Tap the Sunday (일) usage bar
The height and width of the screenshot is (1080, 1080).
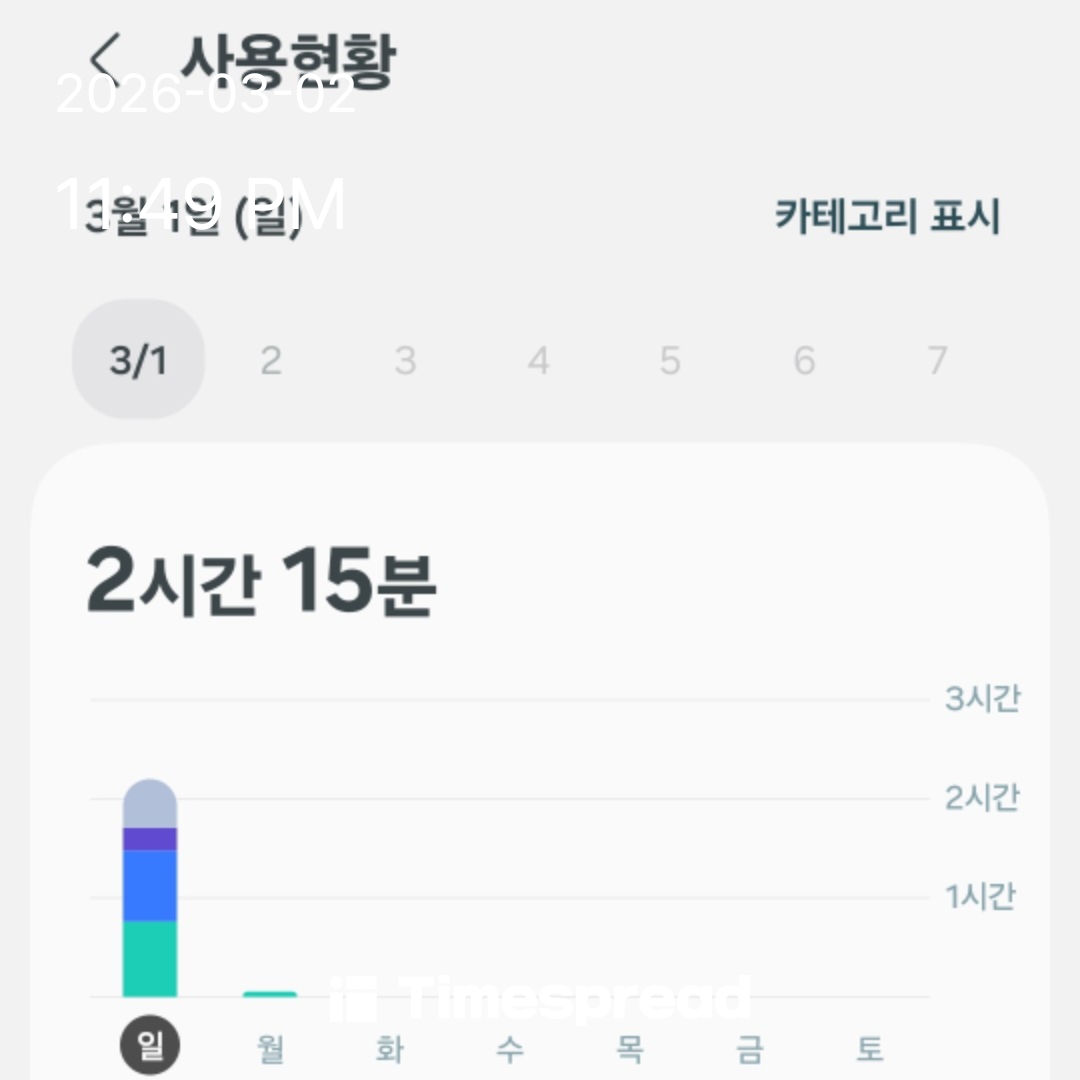coord(150,890)
